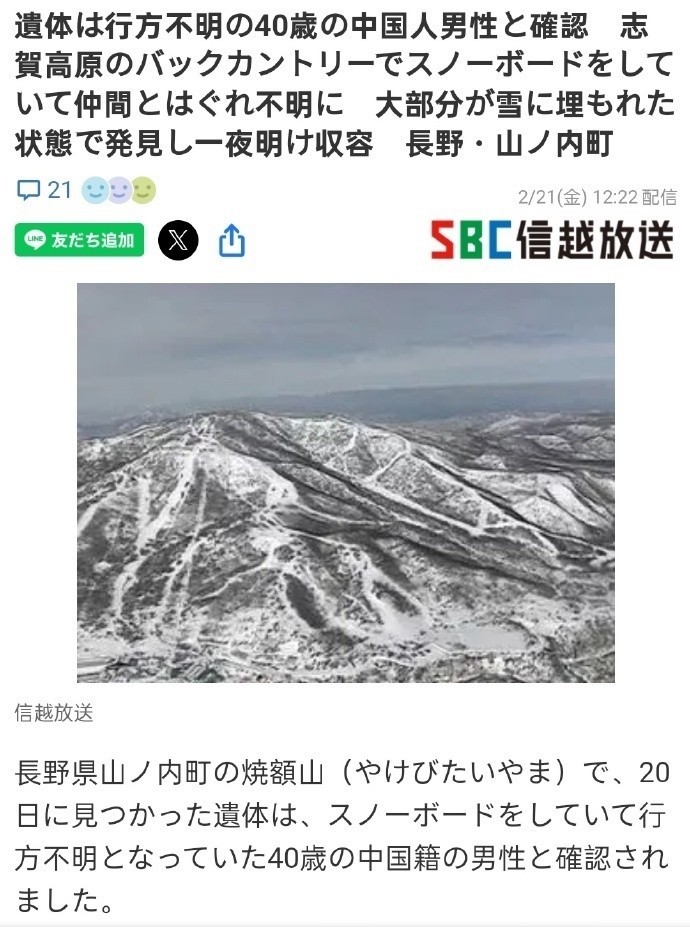Enlarge the snowy mountain article photo
The width and height of the screenshot is (690, 927).
(346, 482)
